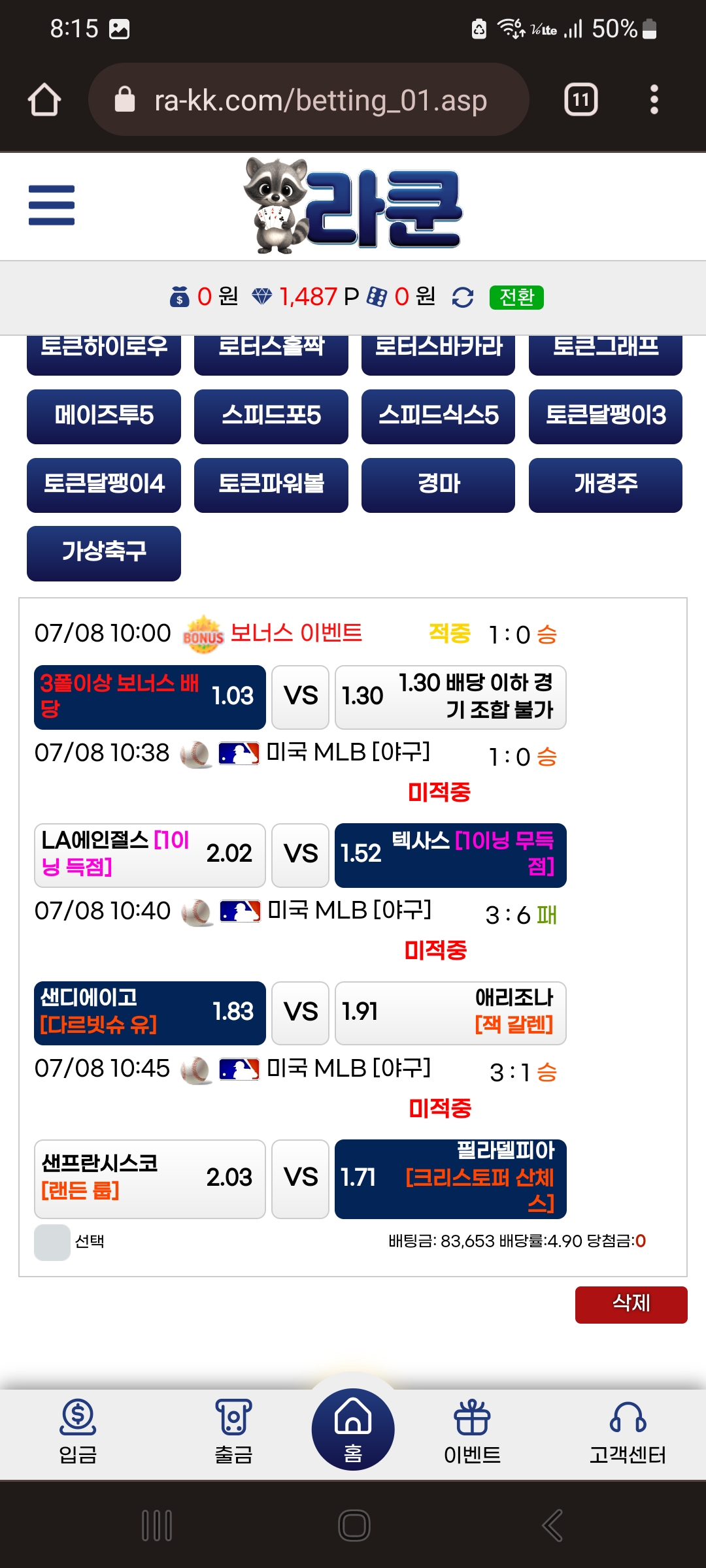Open 토큰달팽이4 game
The height and width of the screenshot is (1568, 706).
pyautogui.click(x=104, y=485)
